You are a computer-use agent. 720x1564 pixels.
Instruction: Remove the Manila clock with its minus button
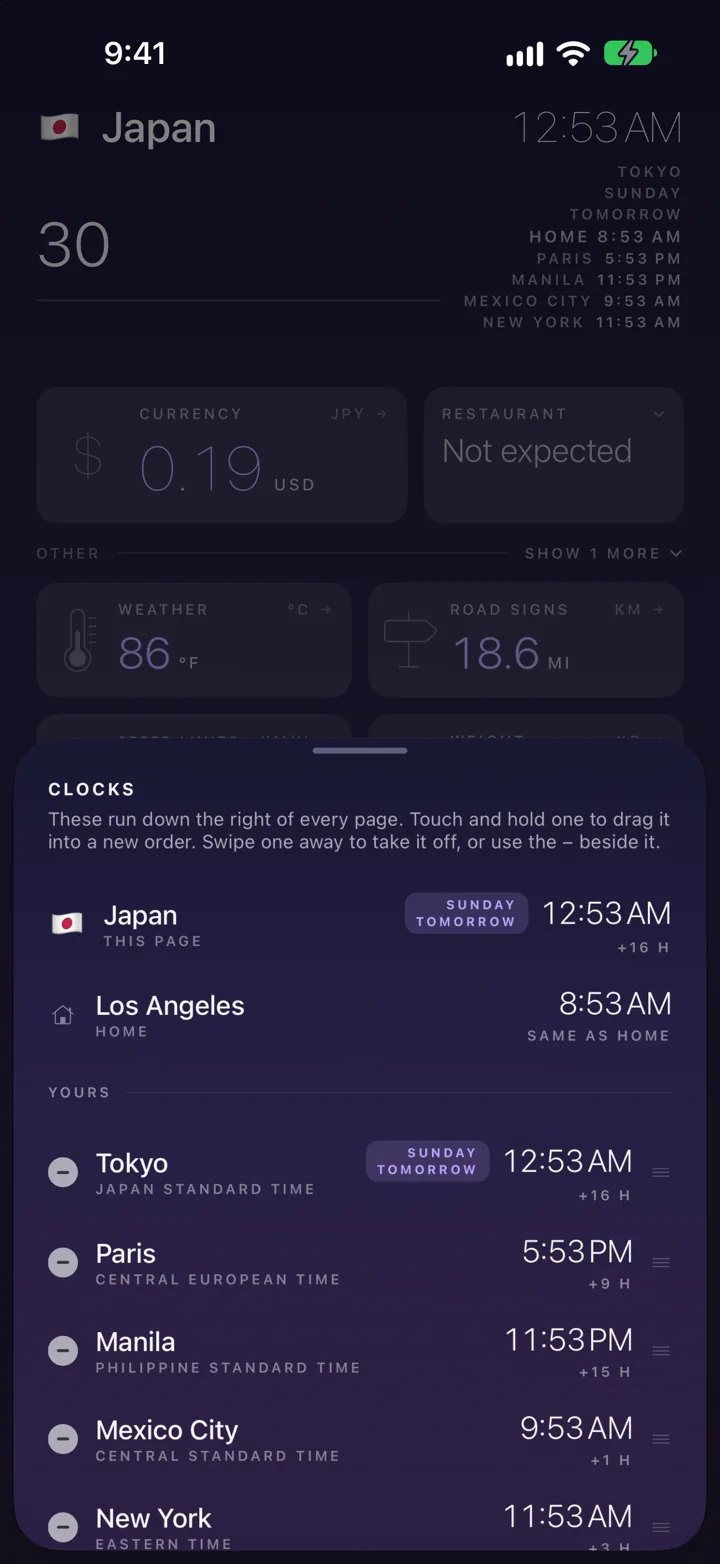[x=63, y=1351]
